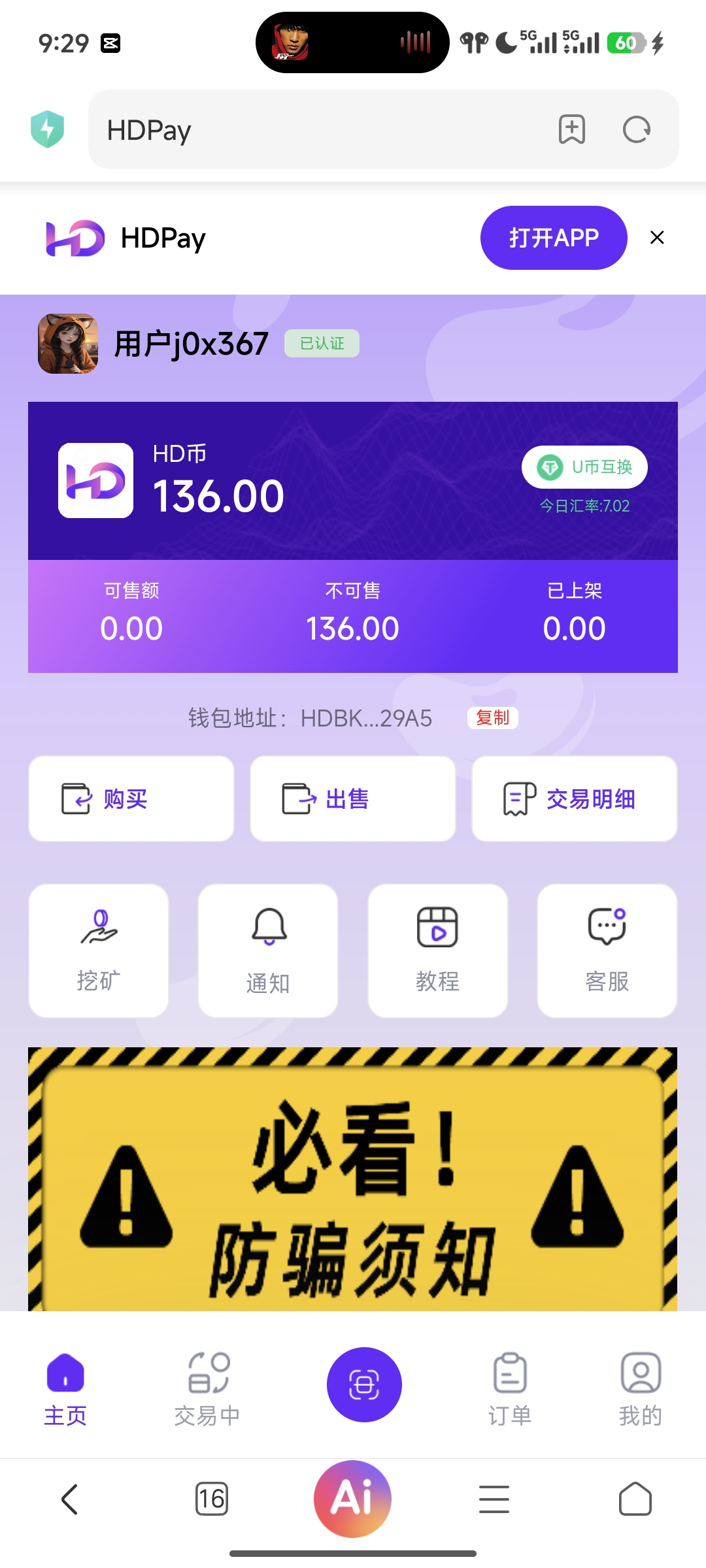Screen dimensions: 706x1568
Task: Tap the 用户j0x367 avatar thumbnail
Action: [x=69, y=342]
